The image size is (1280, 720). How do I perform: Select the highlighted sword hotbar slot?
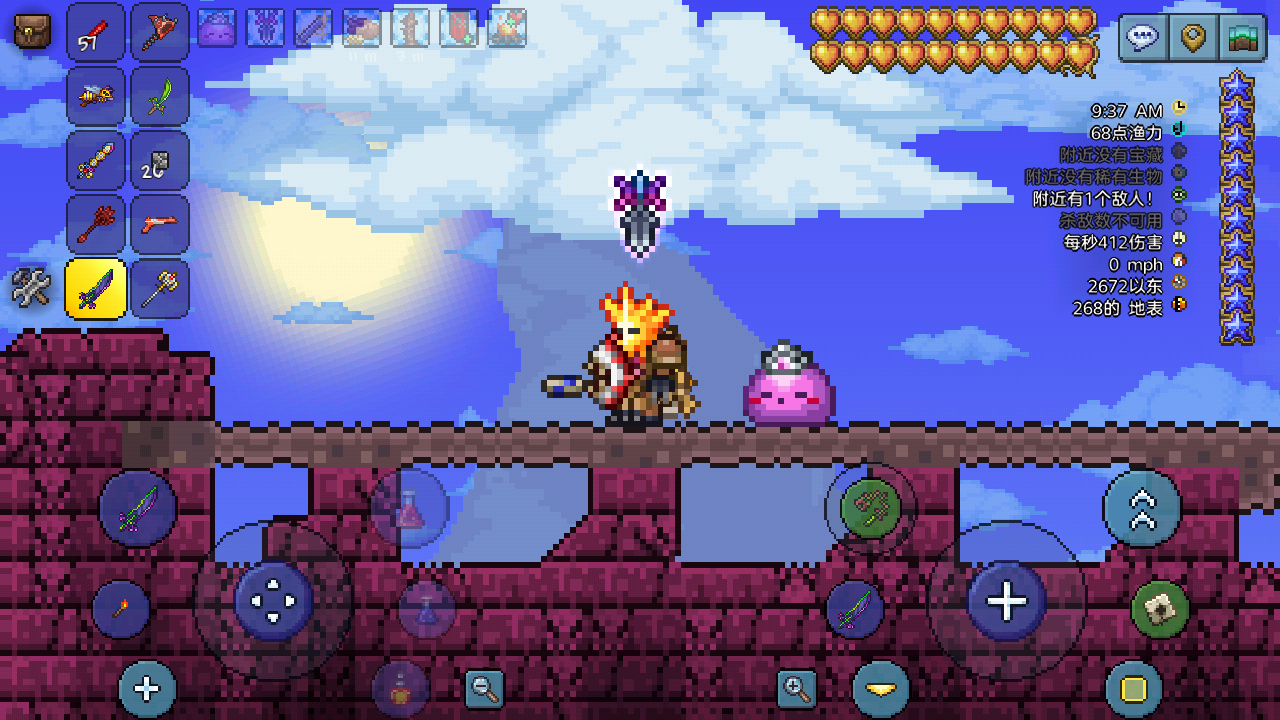click(x=96, y=288)
